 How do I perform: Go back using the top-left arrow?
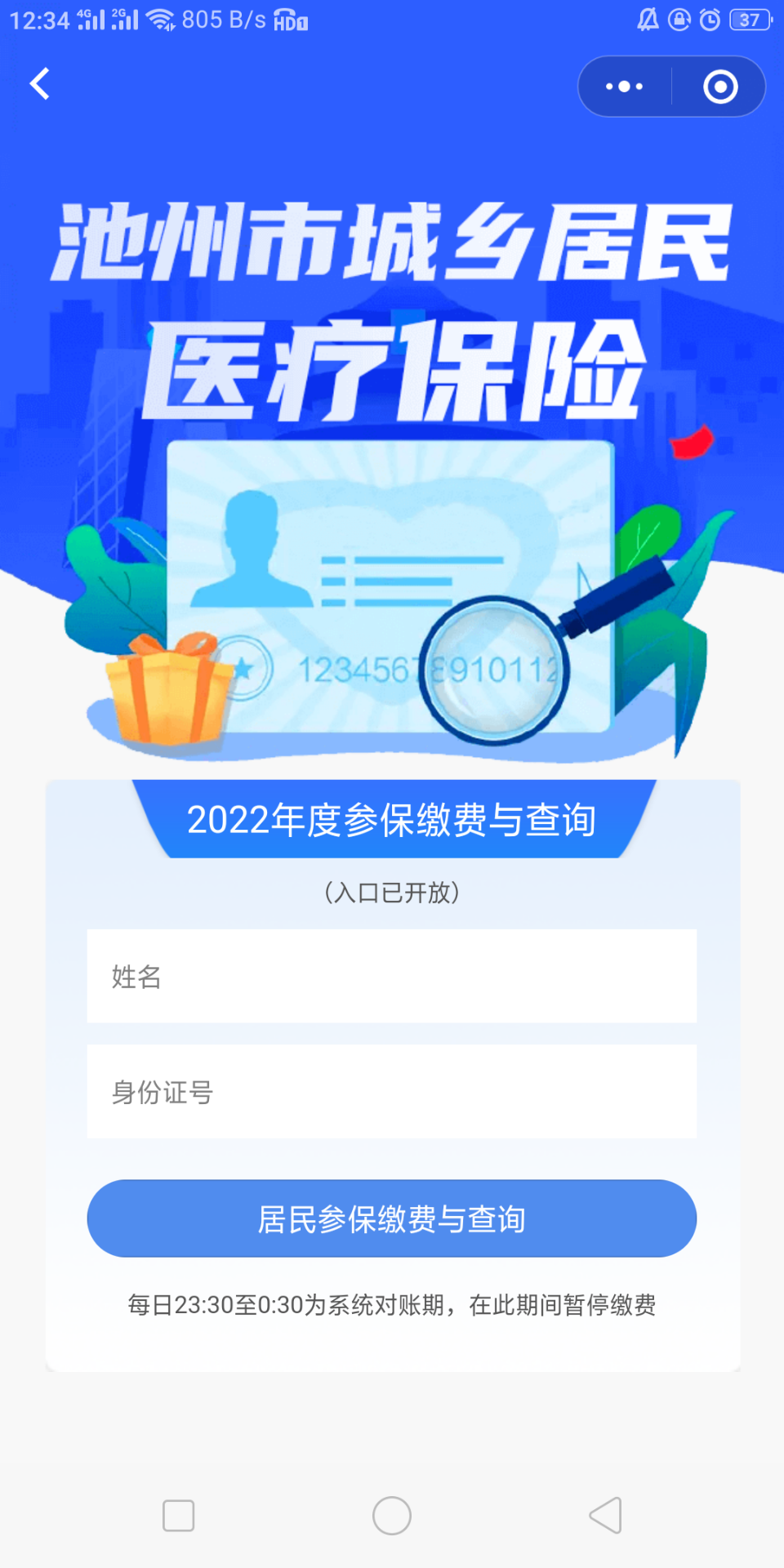coord(39,84)
